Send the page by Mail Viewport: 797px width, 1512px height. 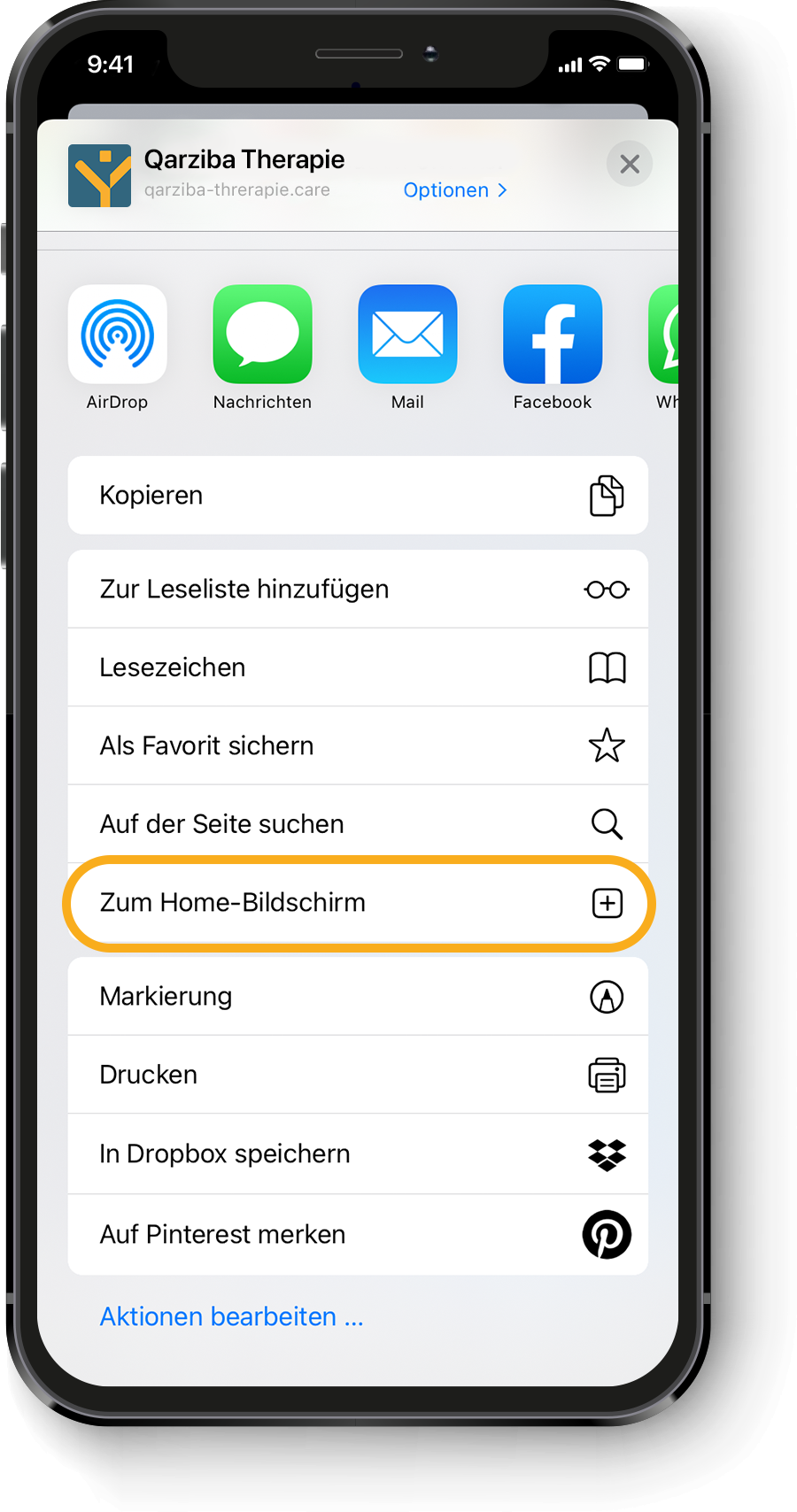(x=407, y=335)
